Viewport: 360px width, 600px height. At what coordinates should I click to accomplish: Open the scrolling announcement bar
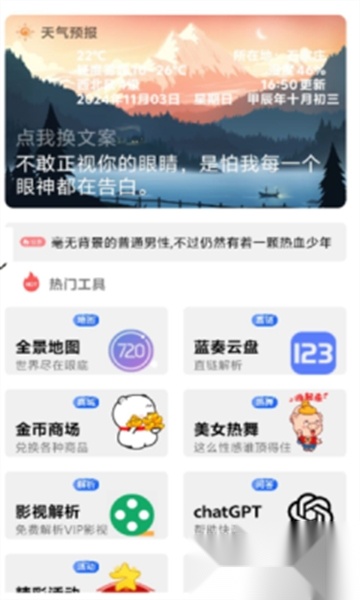(180, 243)
